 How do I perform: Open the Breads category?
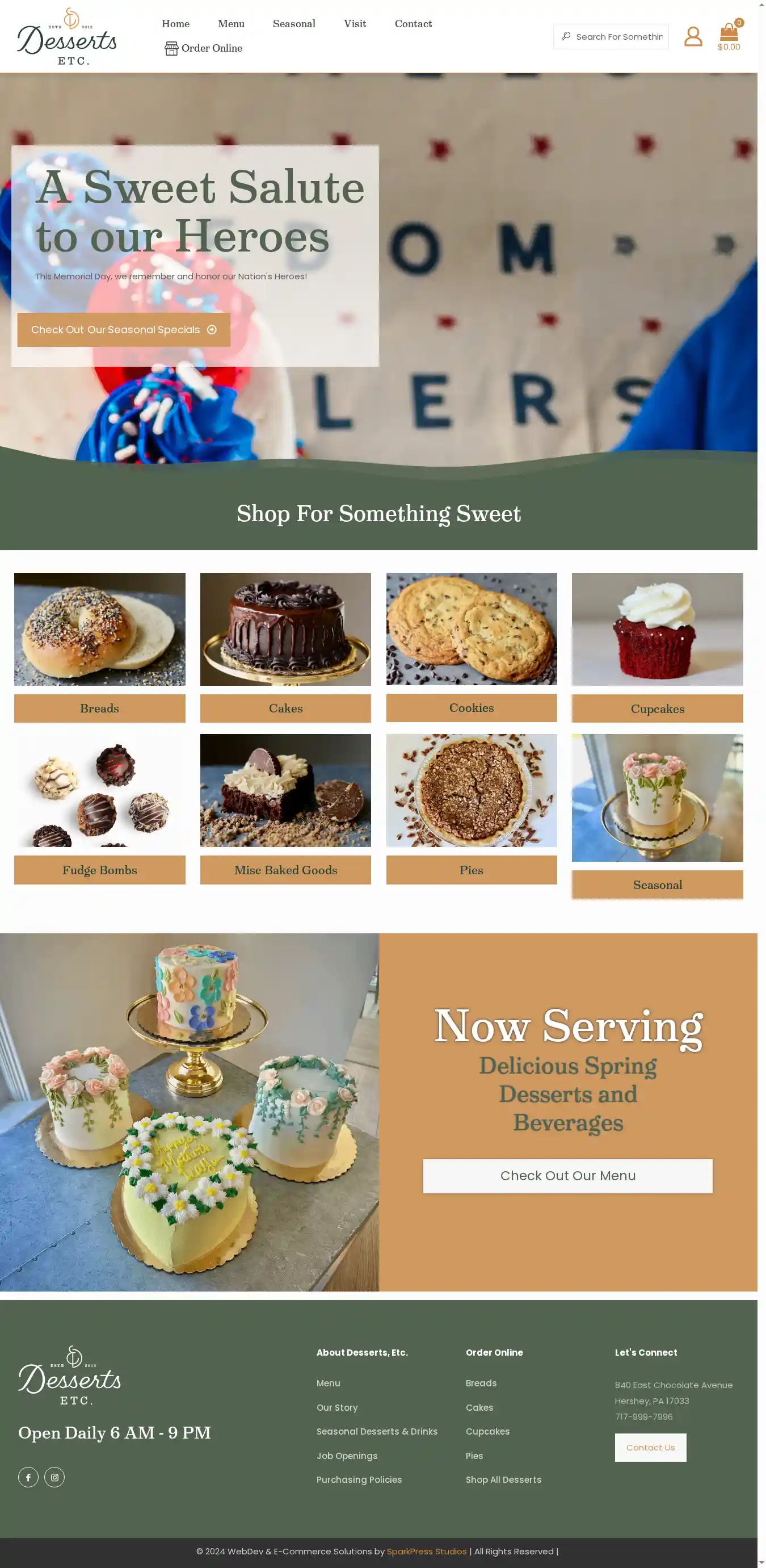[100, 708]
